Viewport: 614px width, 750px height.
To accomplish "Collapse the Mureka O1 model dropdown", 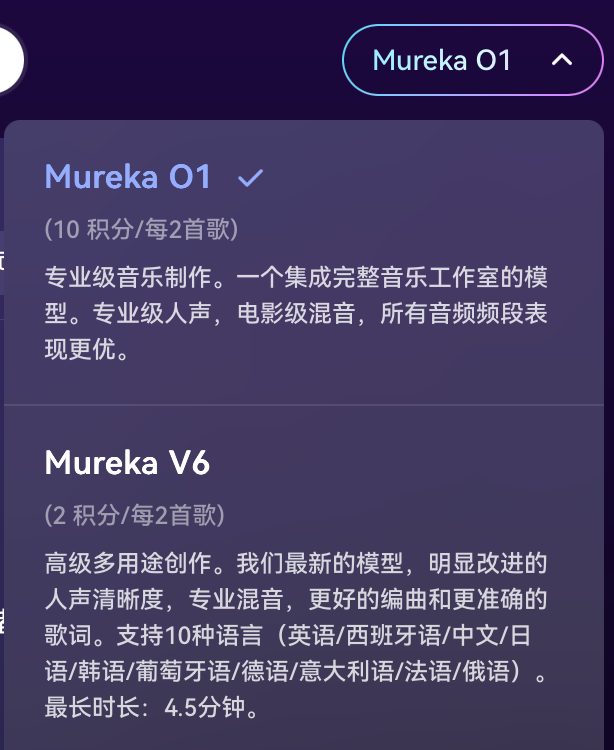I will point(562,60).
